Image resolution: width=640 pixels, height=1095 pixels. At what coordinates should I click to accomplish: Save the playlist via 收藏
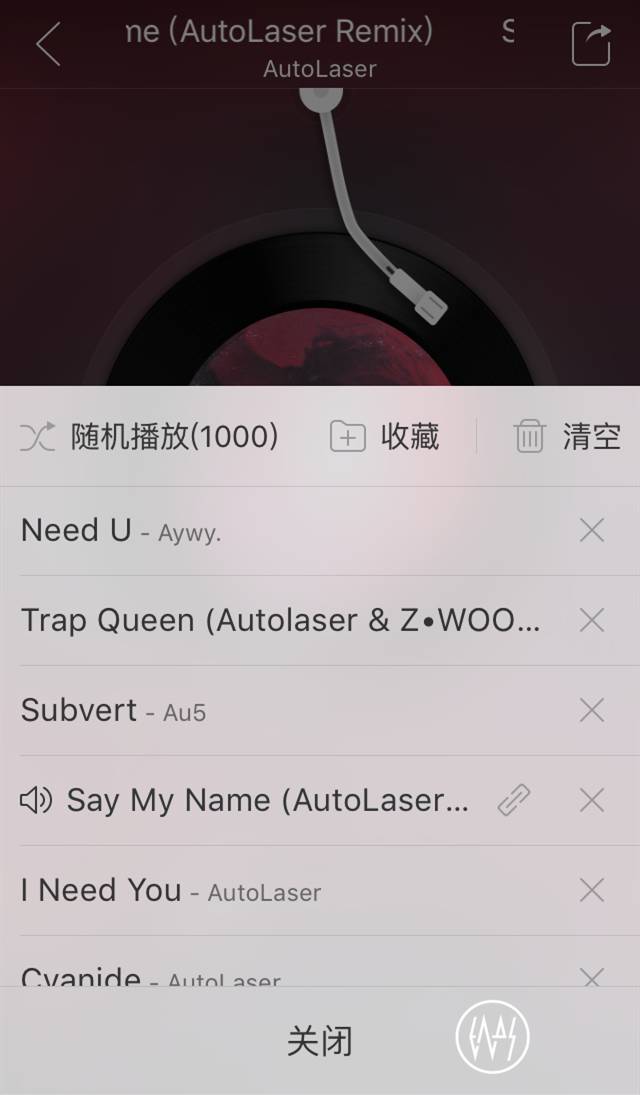coord(385,436)
